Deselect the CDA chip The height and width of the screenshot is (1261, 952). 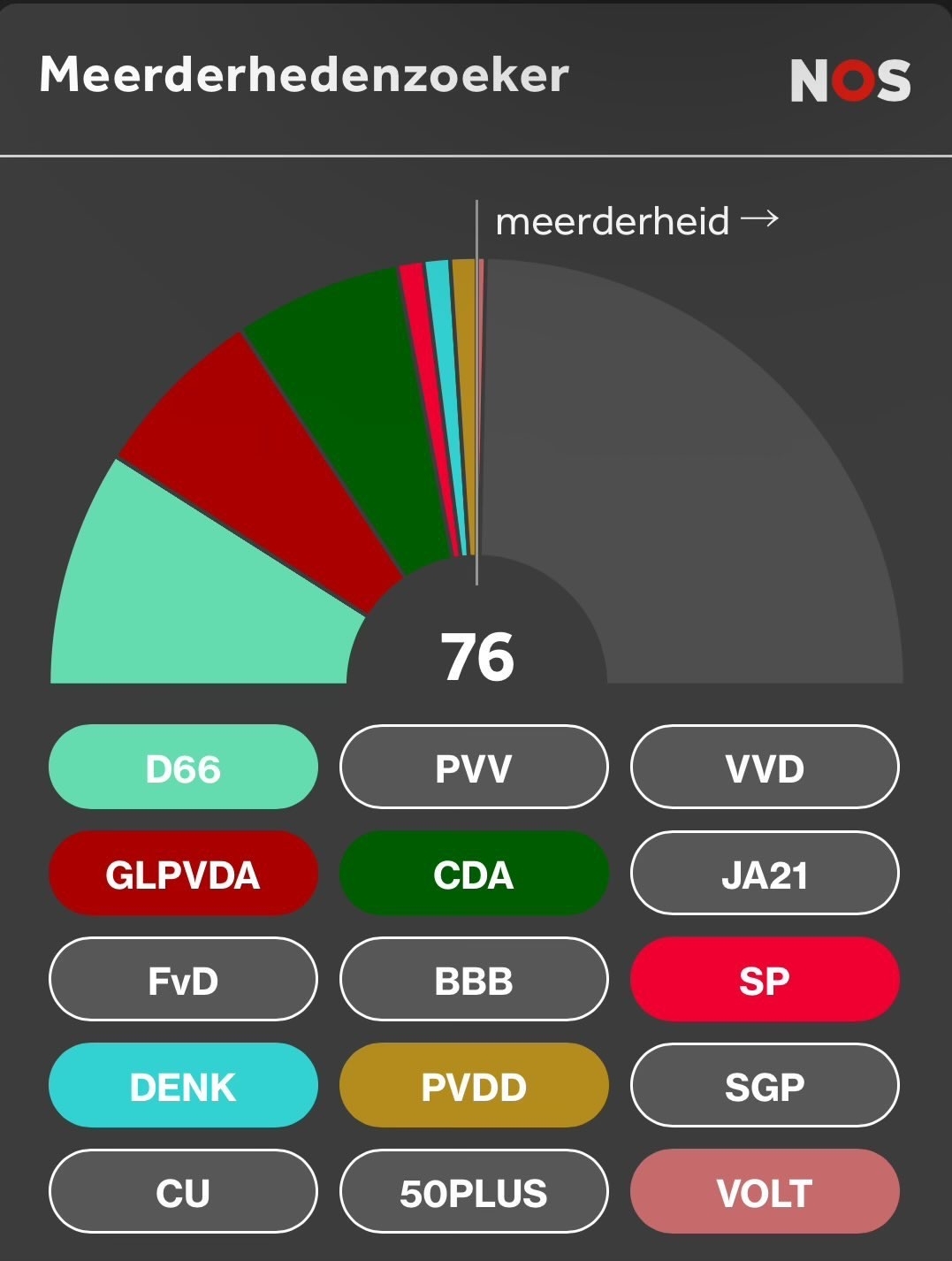pos(474,874)
